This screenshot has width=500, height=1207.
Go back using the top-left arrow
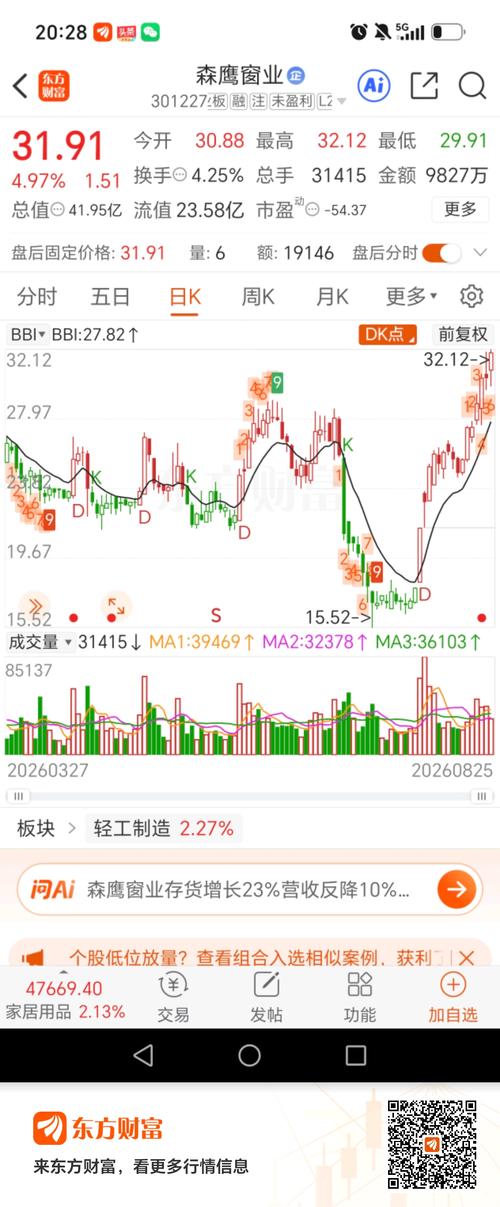pos(20,86)
